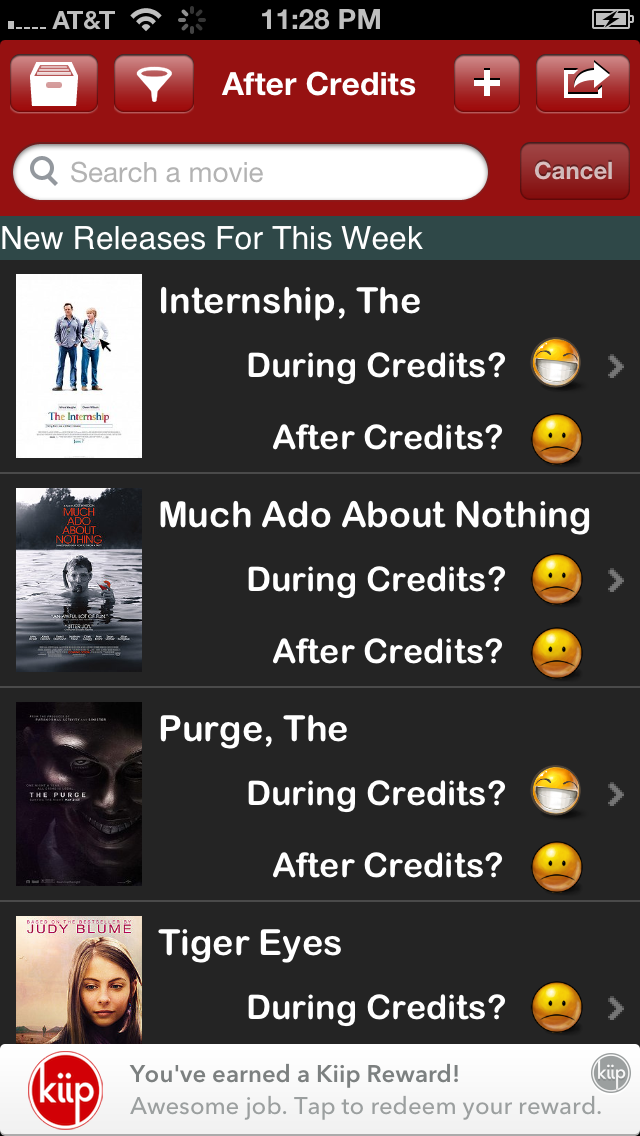Open the archive box icon
The image size is (640, 1136).
(54, 84)
